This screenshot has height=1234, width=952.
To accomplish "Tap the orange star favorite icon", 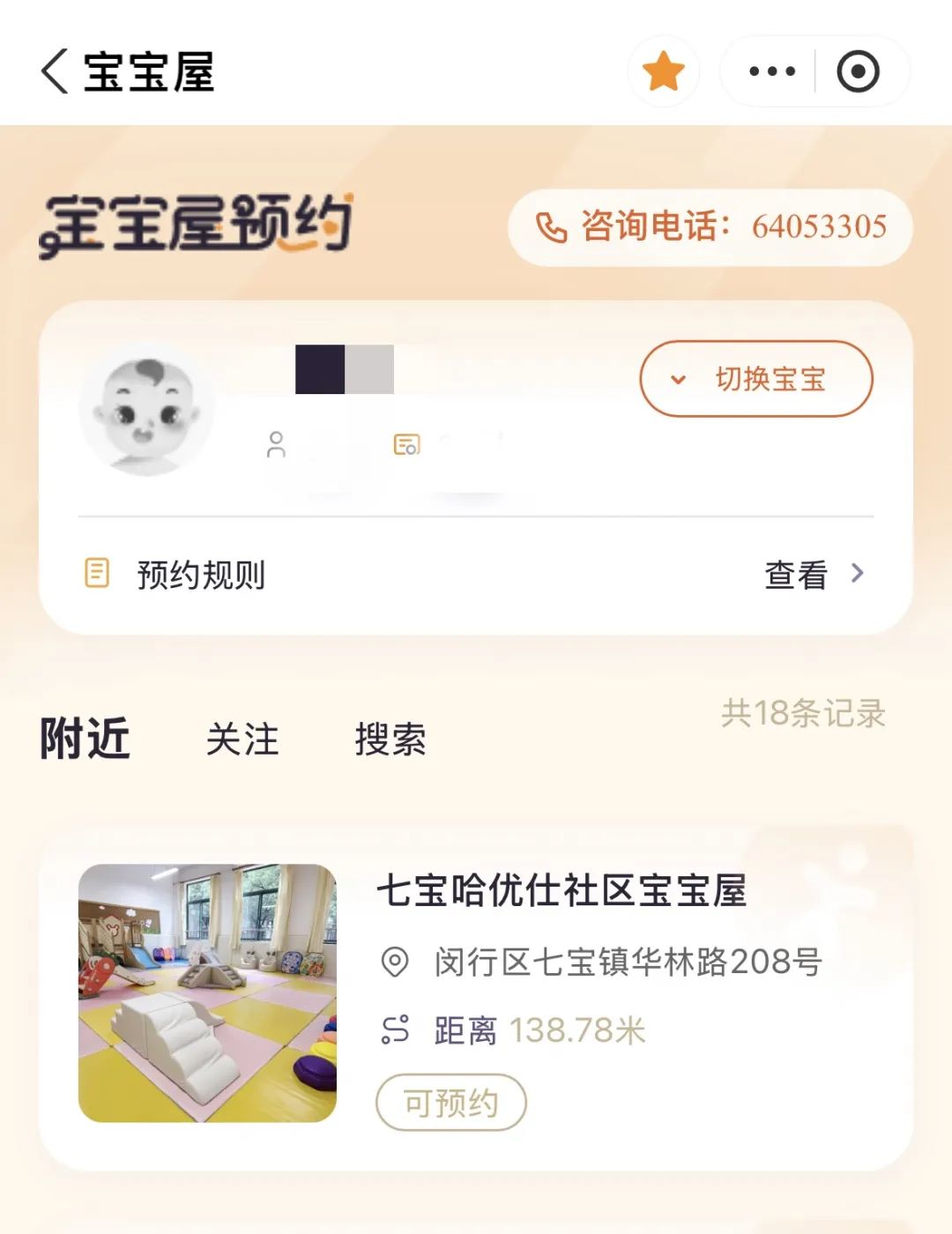I will click(x=663, y=71).
